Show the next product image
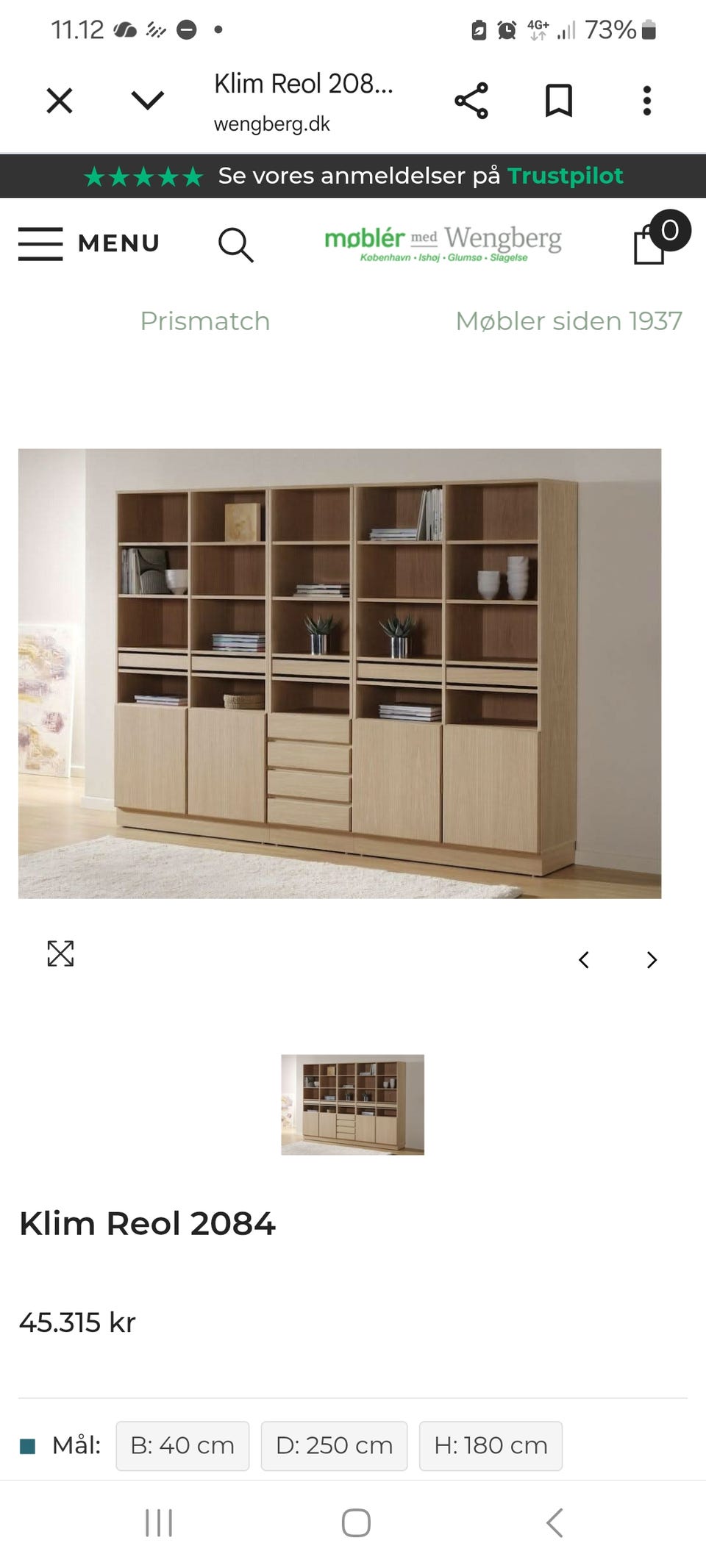 tap(651, 960)
